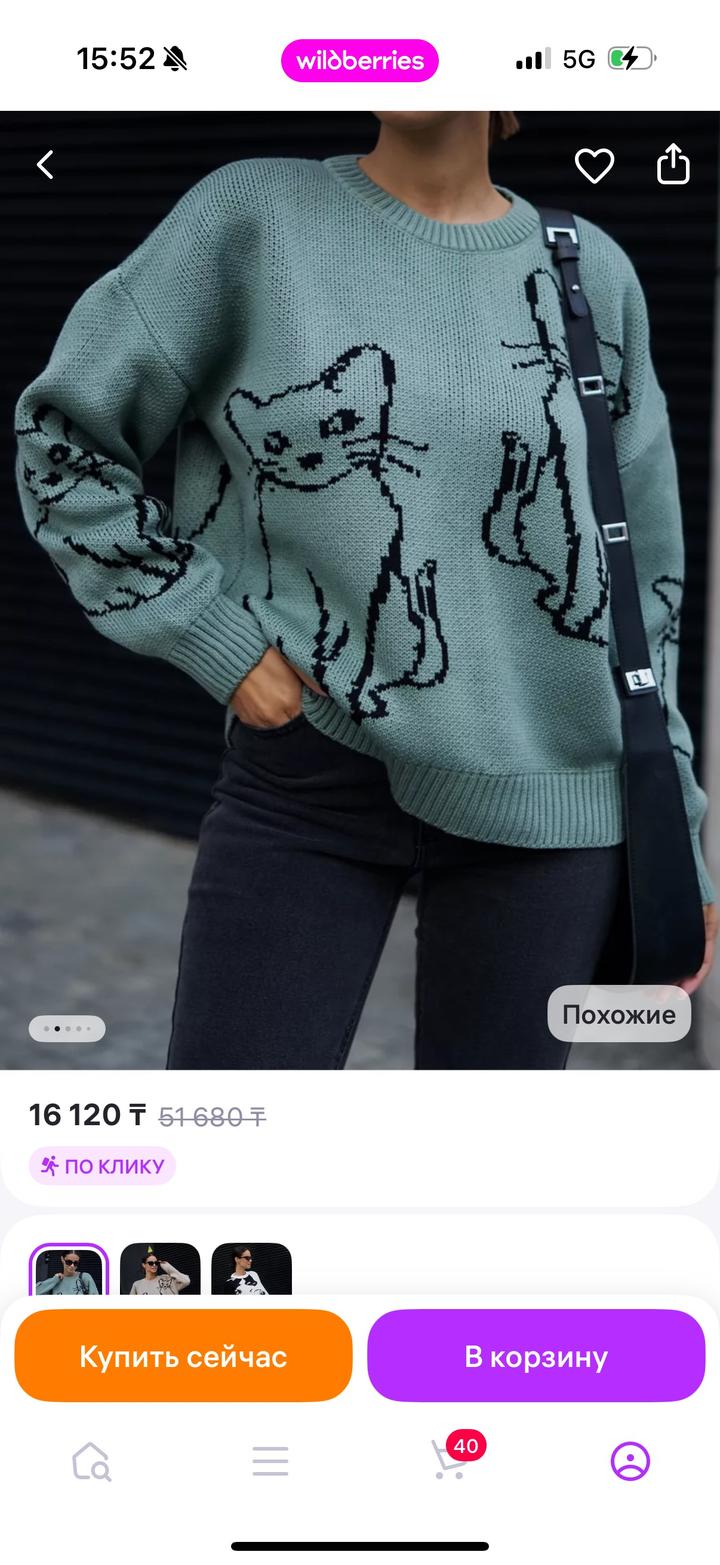Image resolution: width=720 pixels, height=1565 pixels.
Task: Go back using the arrow icon
Action: tap(45, 165)
